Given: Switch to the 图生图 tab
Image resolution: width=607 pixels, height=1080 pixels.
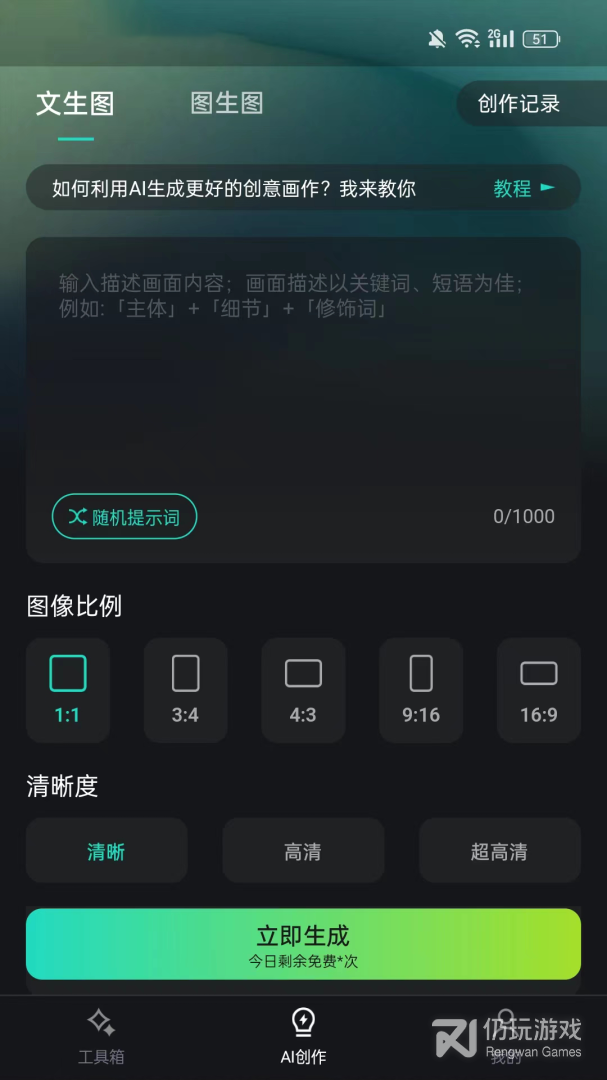Looking at the screenshot, I should click(227, 103).
